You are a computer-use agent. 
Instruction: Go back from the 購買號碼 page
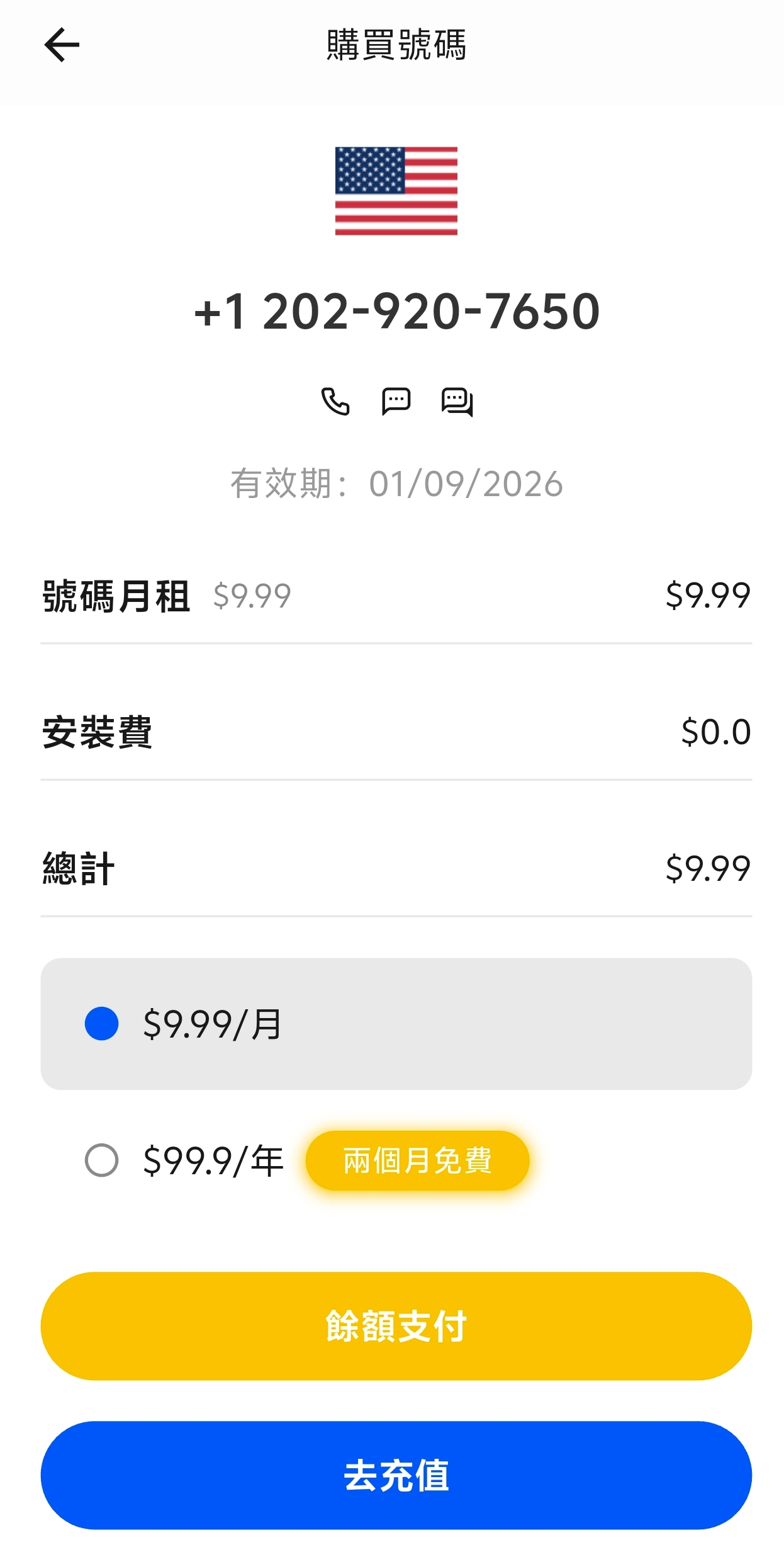62,45
